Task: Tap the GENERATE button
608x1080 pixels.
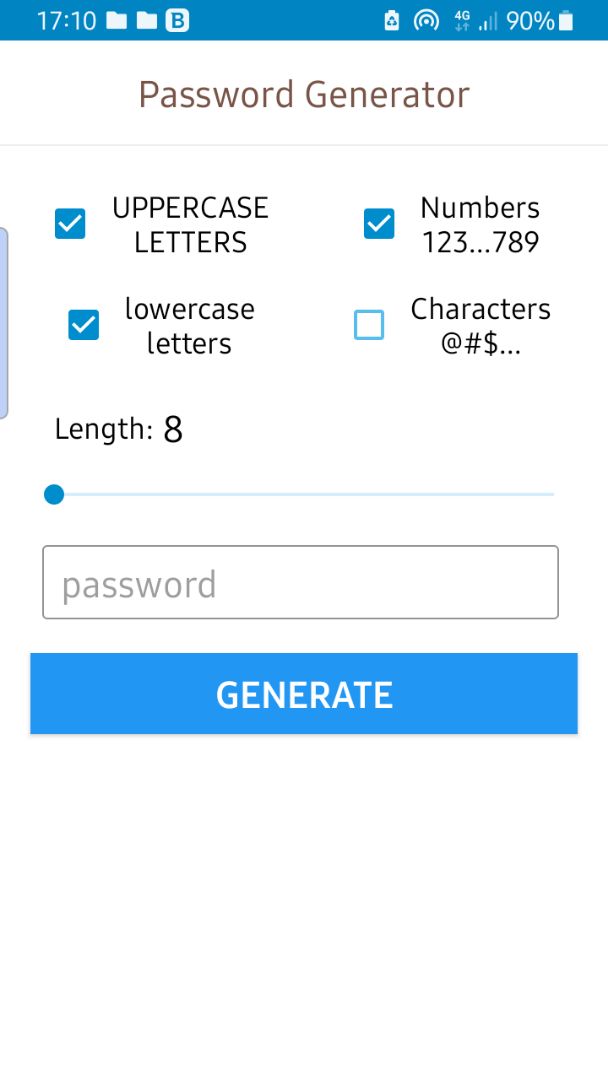Action: coord(304,694)
